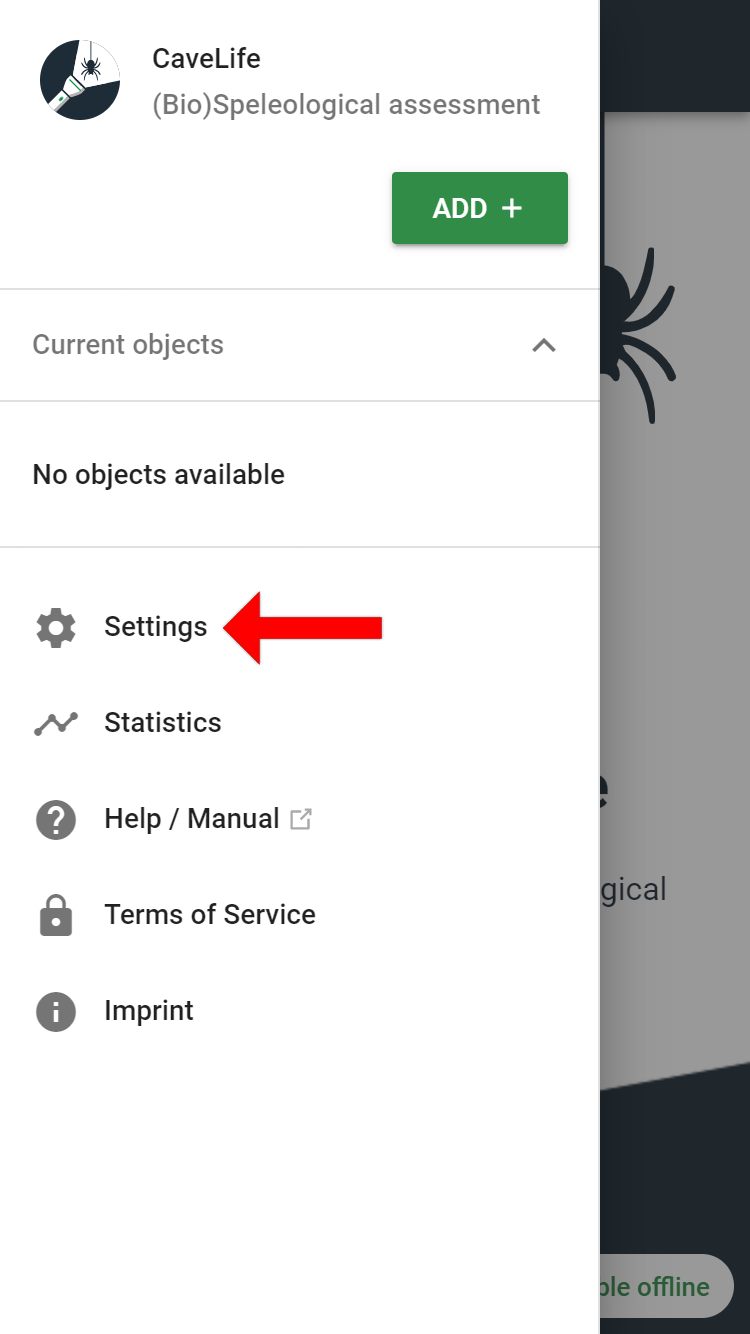The image size is (750, 1334).
Task: View the Terms of Service
Action: 300,915
